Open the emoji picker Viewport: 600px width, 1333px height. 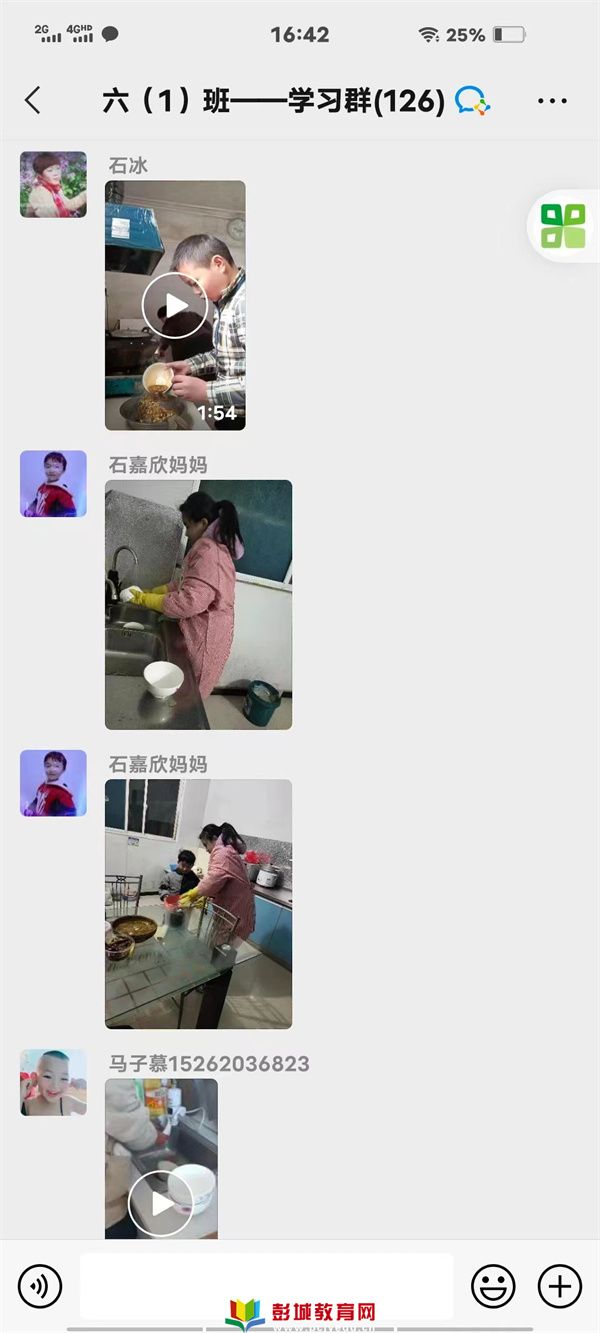tap(493, 1286)
